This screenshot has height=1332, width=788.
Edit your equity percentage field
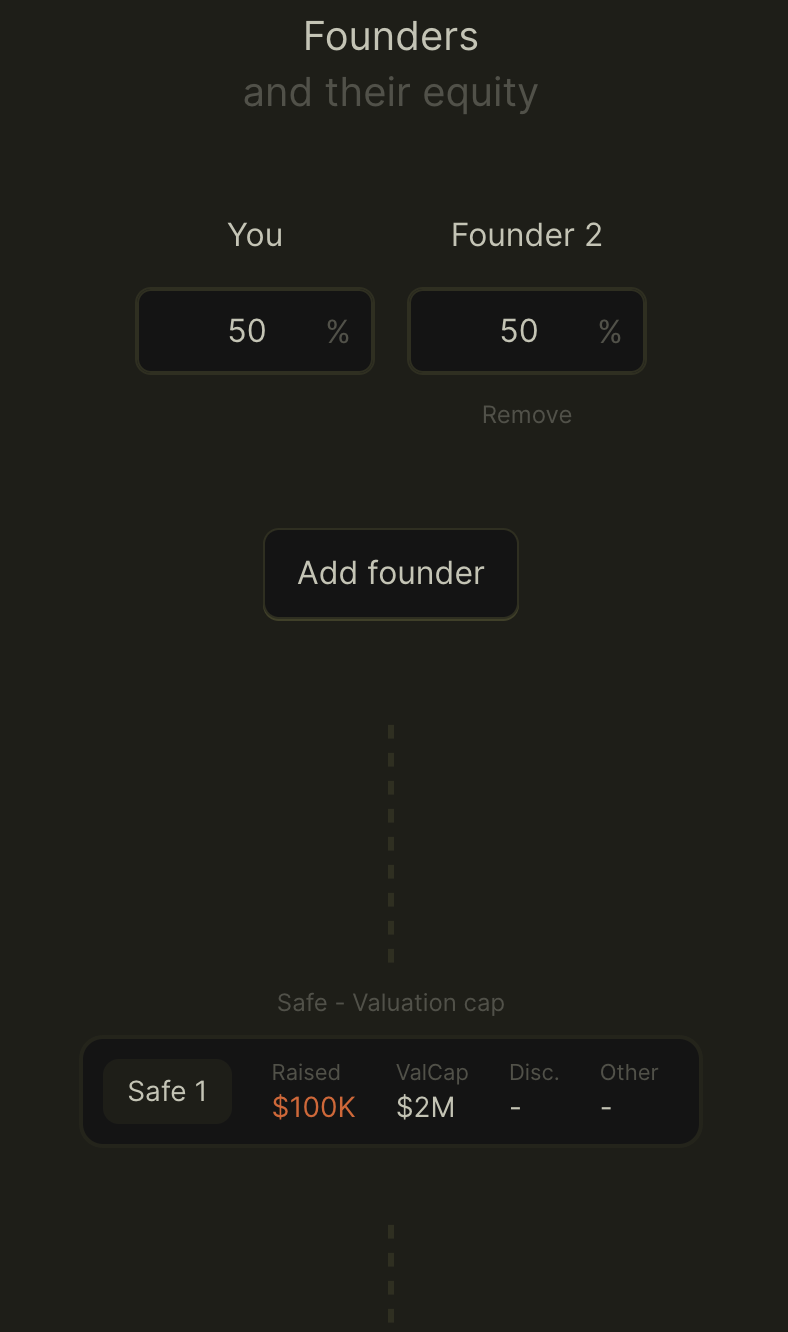[x=255, y=331]
